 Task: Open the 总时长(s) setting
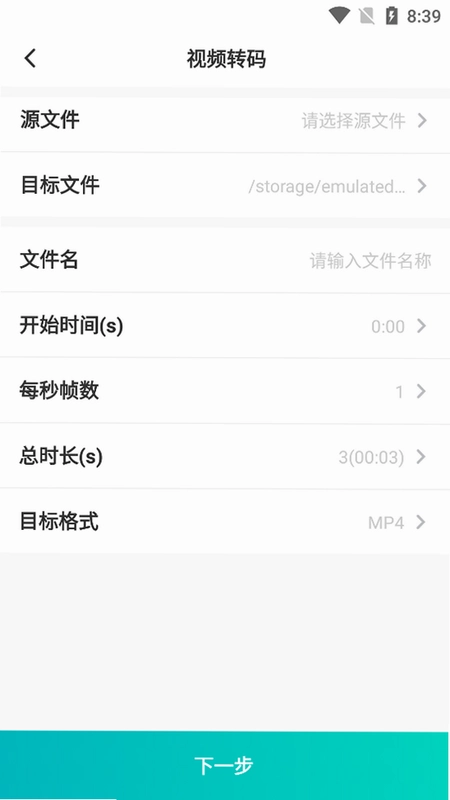[x=225, y=456]
